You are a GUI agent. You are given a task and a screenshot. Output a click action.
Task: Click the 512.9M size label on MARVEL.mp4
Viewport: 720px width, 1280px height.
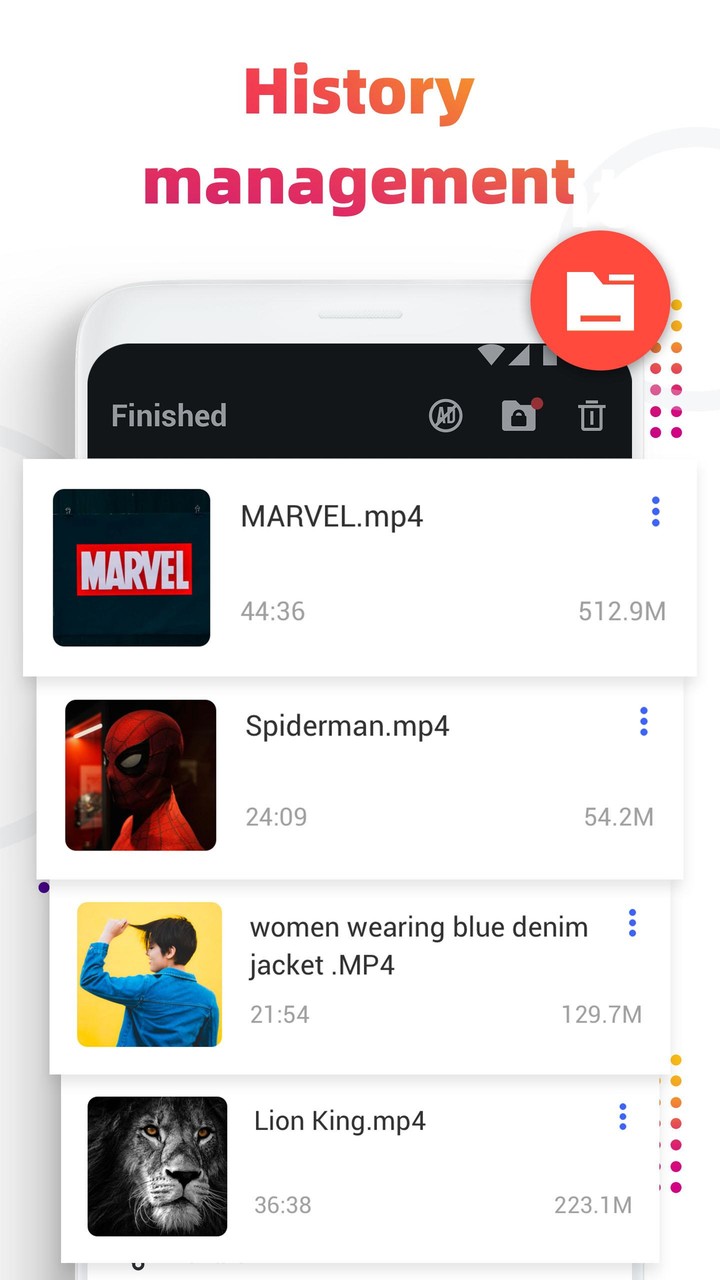tap(622, 611)
